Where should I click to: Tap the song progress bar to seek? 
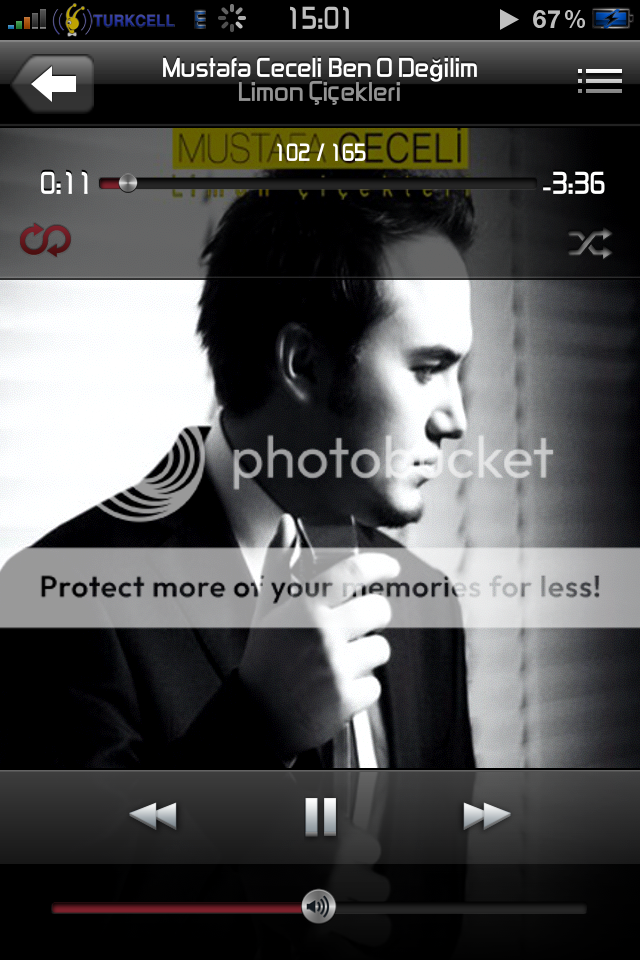[320, 184]
